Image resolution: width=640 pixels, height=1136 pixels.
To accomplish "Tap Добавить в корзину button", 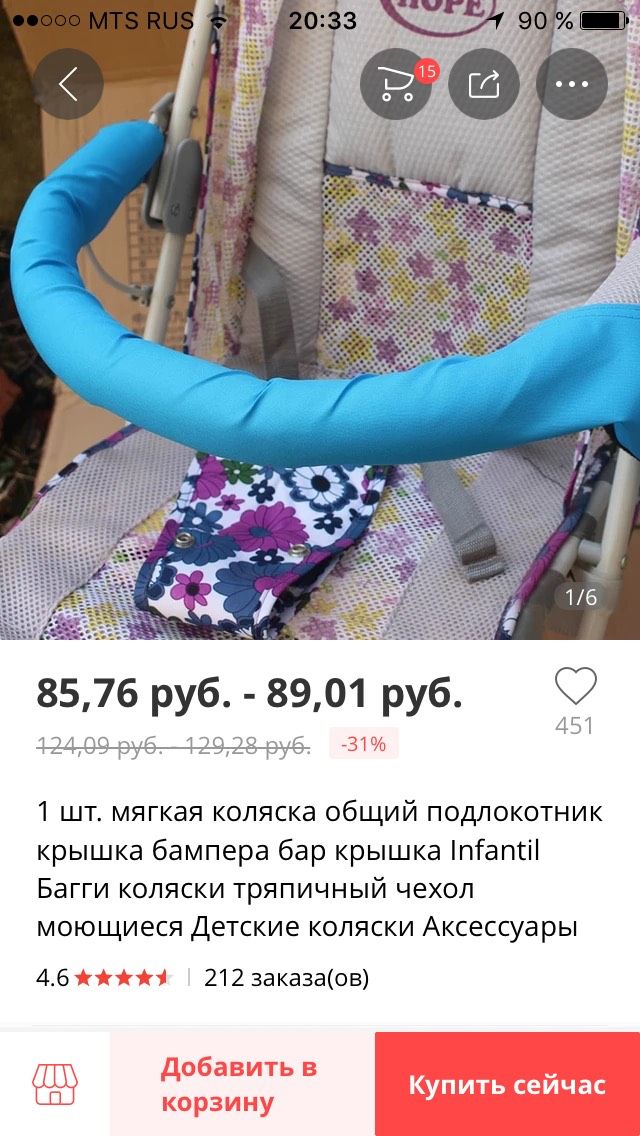I will pos(242,1084).
